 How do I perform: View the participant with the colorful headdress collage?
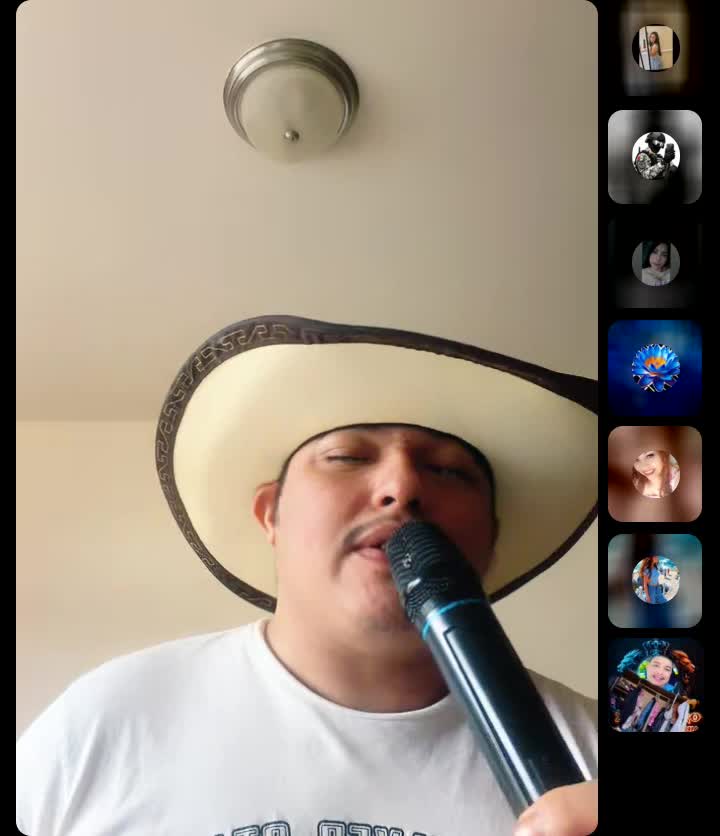point(655,686)
